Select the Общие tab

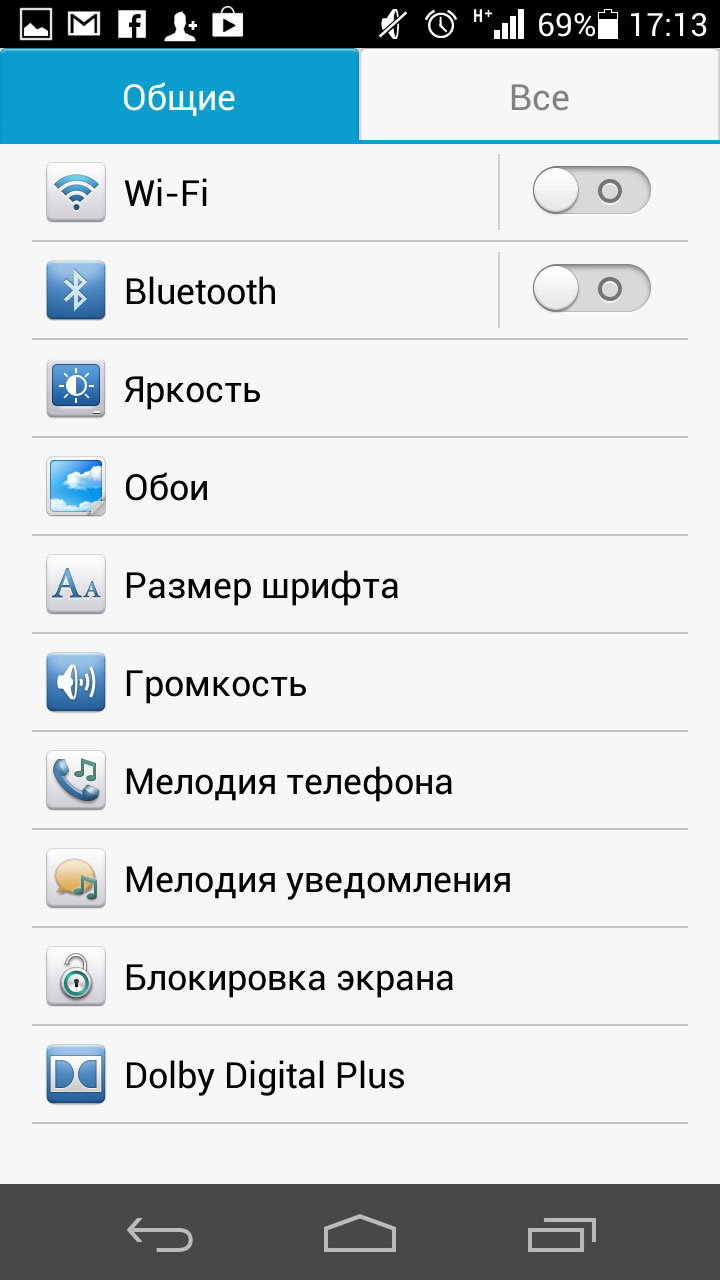pyautogui.click(x=179, y=97)
